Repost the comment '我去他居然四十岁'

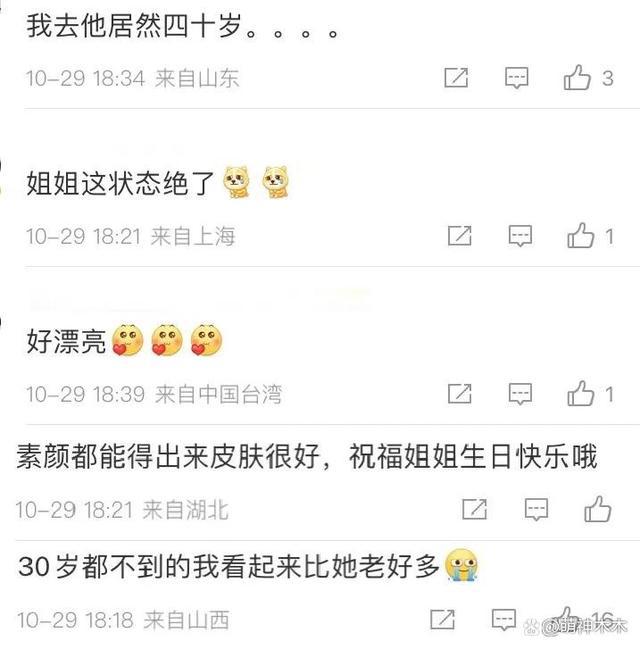(x=456, y=78)
